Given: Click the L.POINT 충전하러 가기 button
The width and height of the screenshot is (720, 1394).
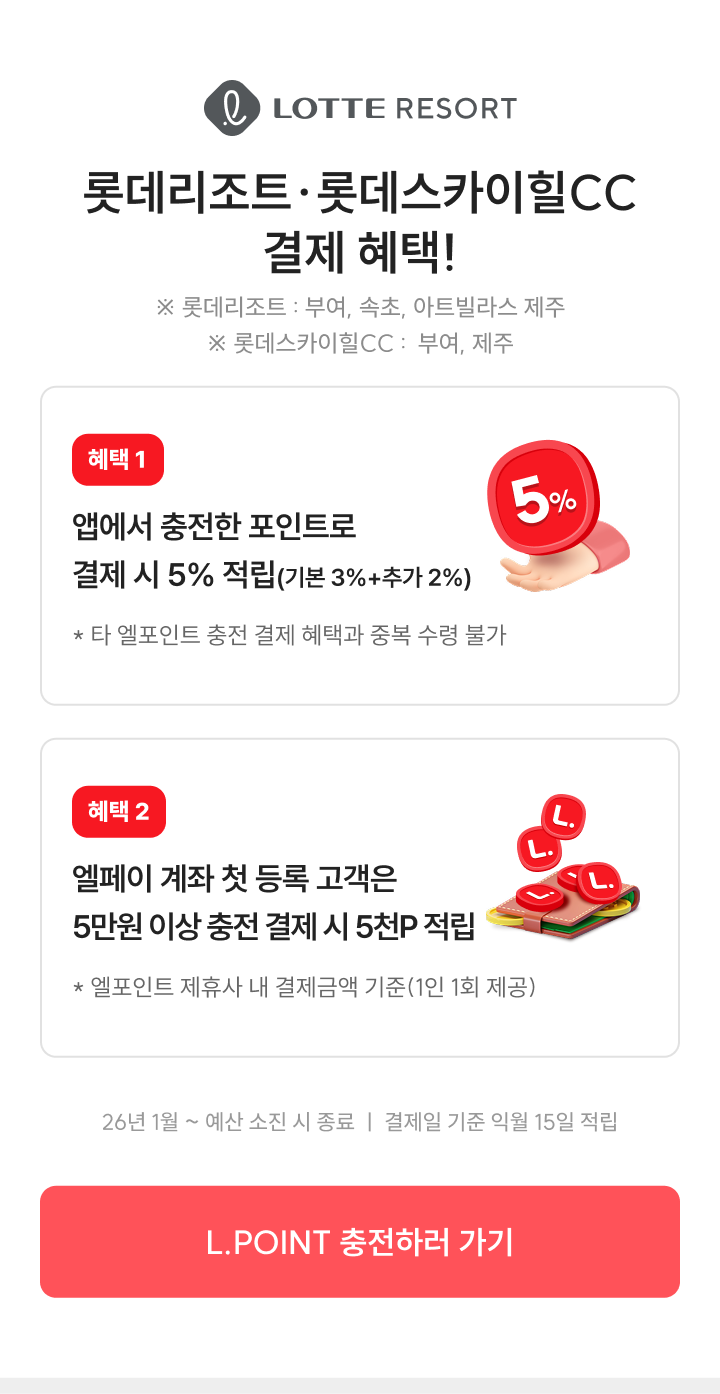Looking at the screenshot, I should pos(360,1242).
